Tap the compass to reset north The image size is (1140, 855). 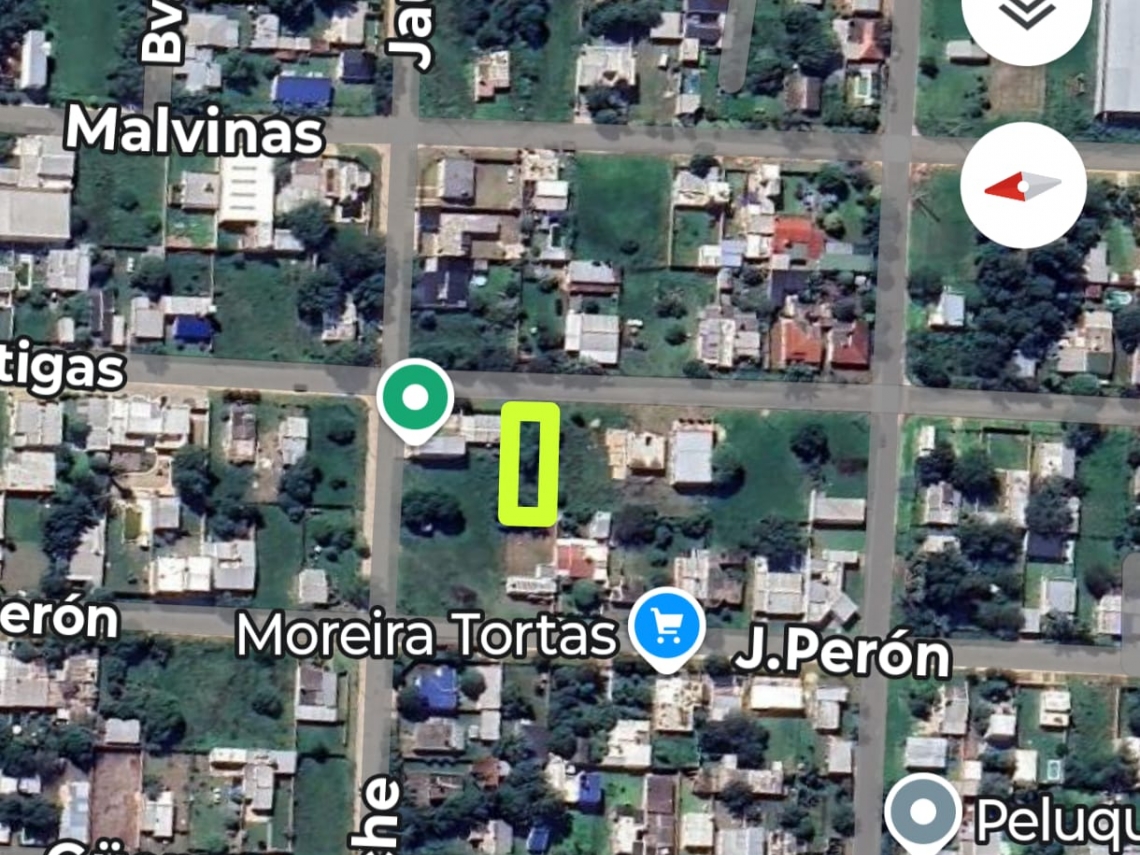(1023, 186)
